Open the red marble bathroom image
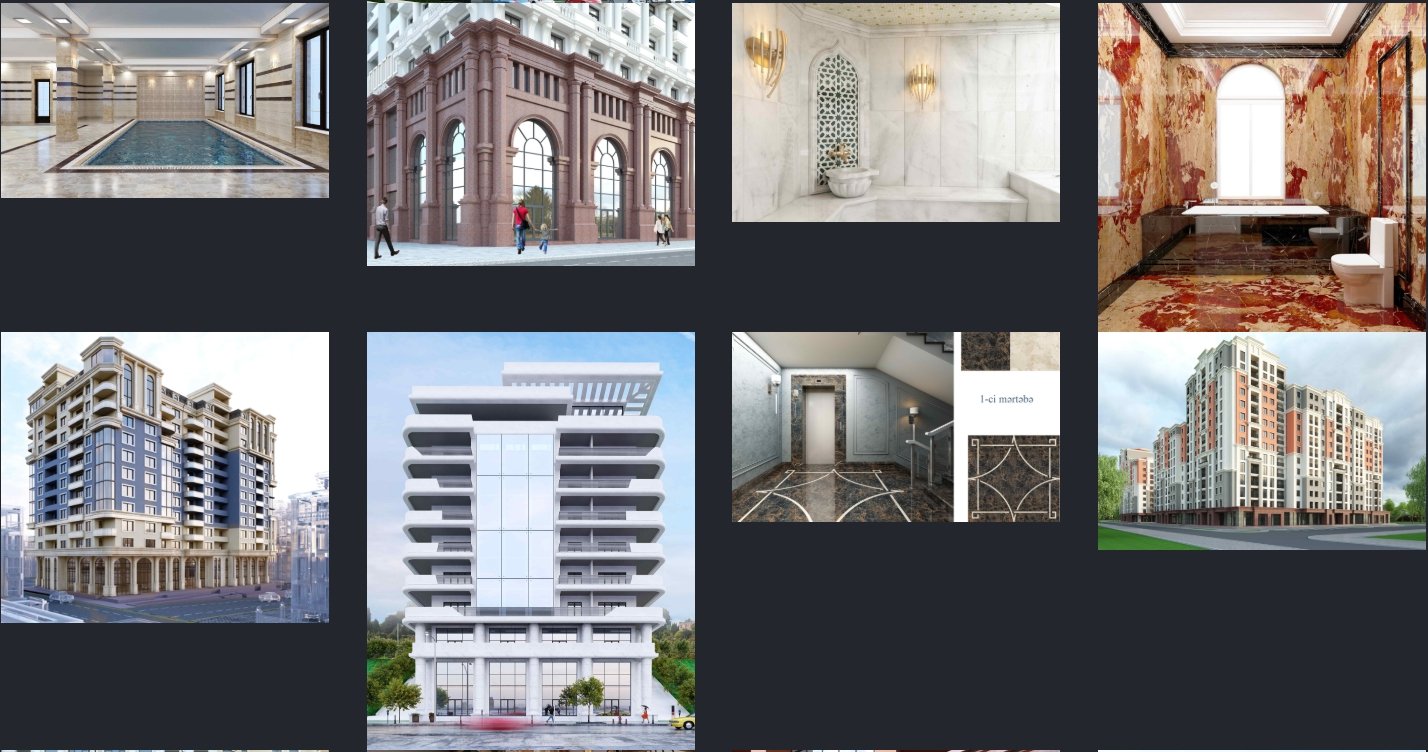The image size is (1428, 752). click(x=1261, y=166)
